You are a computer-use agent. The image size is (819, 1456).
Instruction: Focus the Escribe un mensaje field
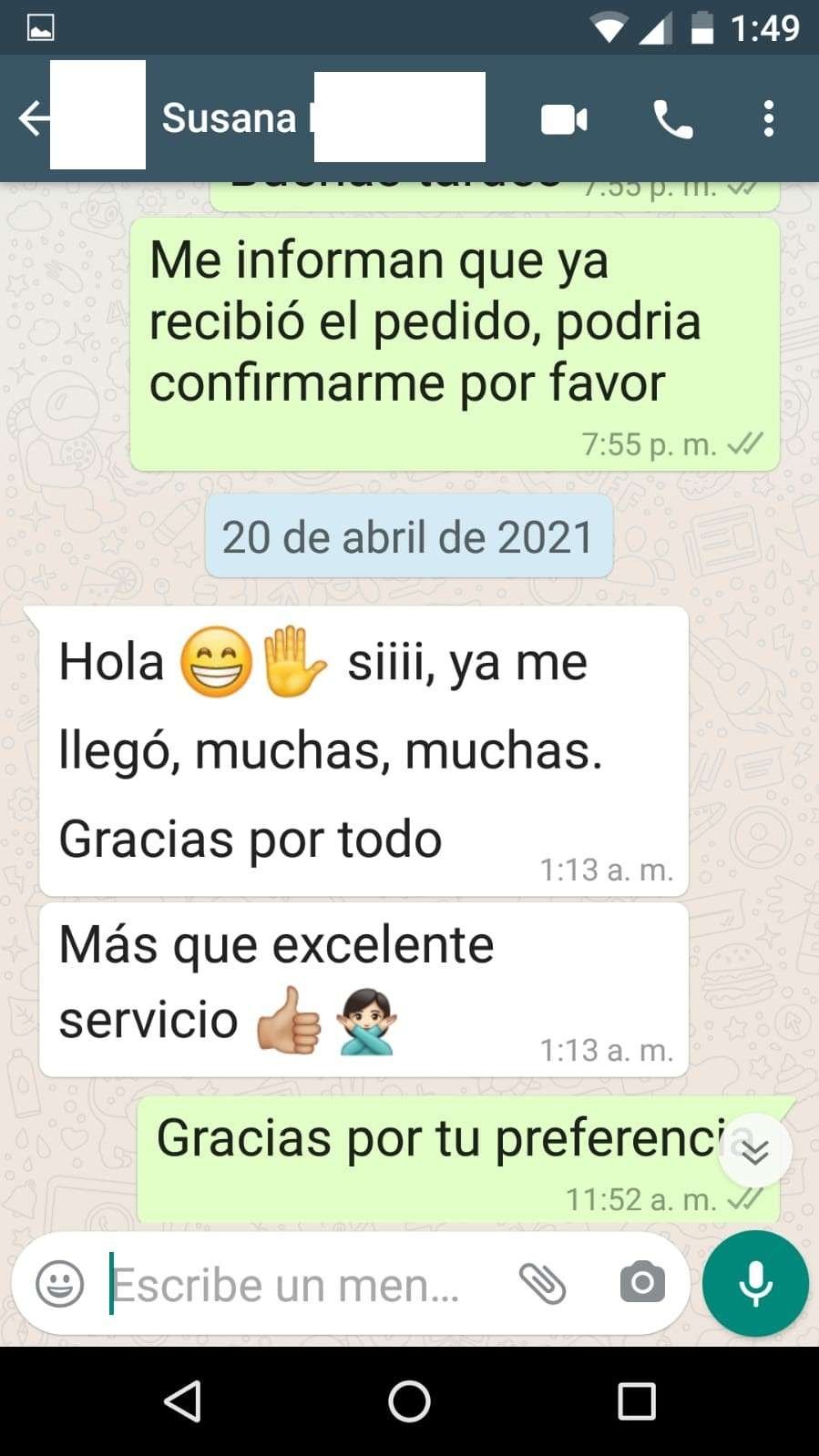(x=292, y=1285)
